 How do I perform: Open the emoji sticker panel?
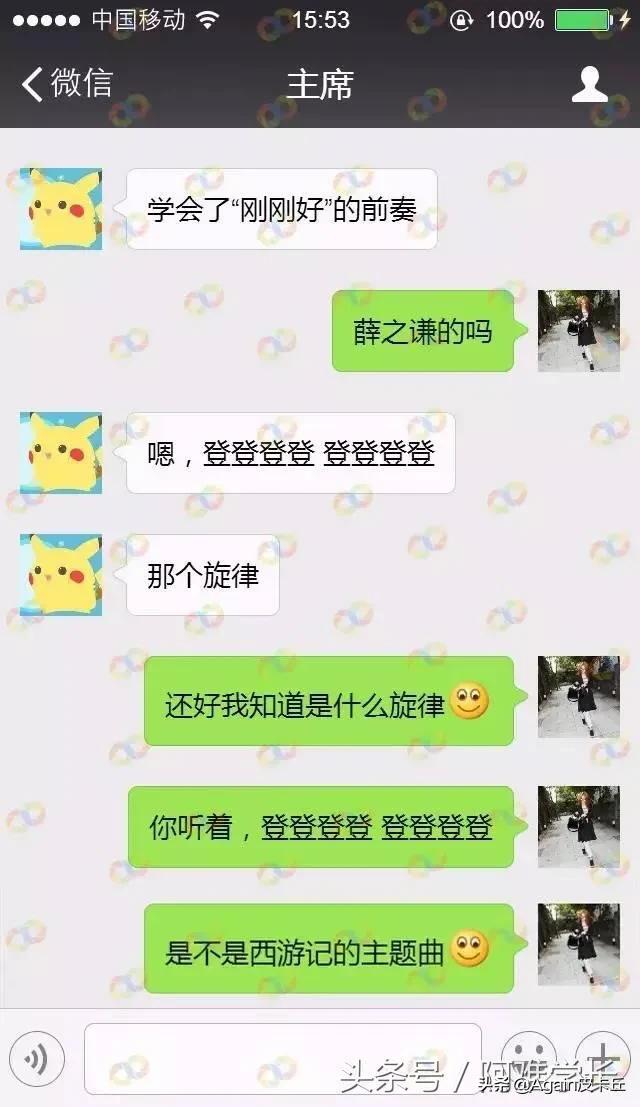pos(528,1058)
